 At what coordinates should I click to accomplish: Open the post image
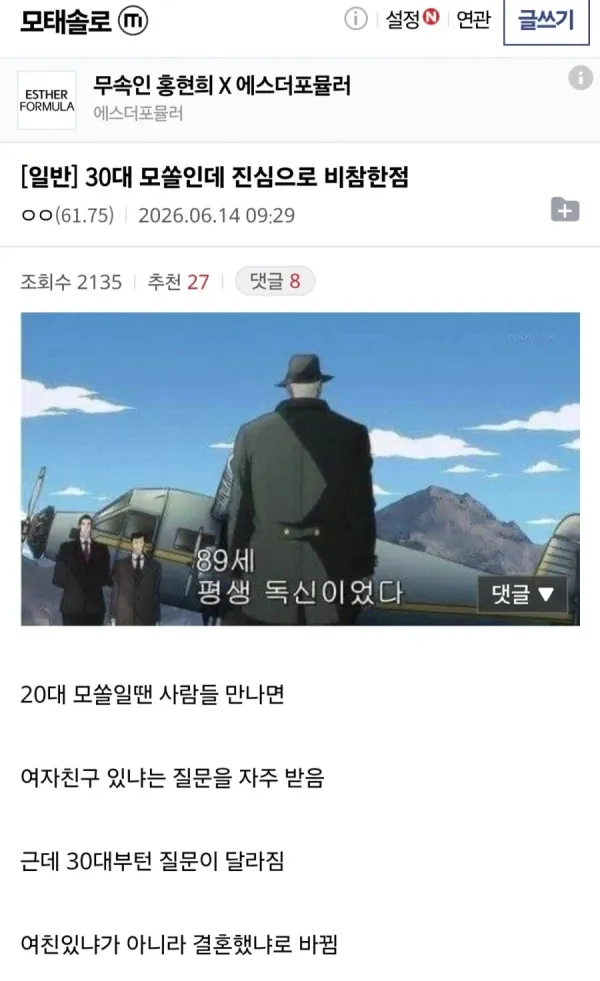point(300,469)
